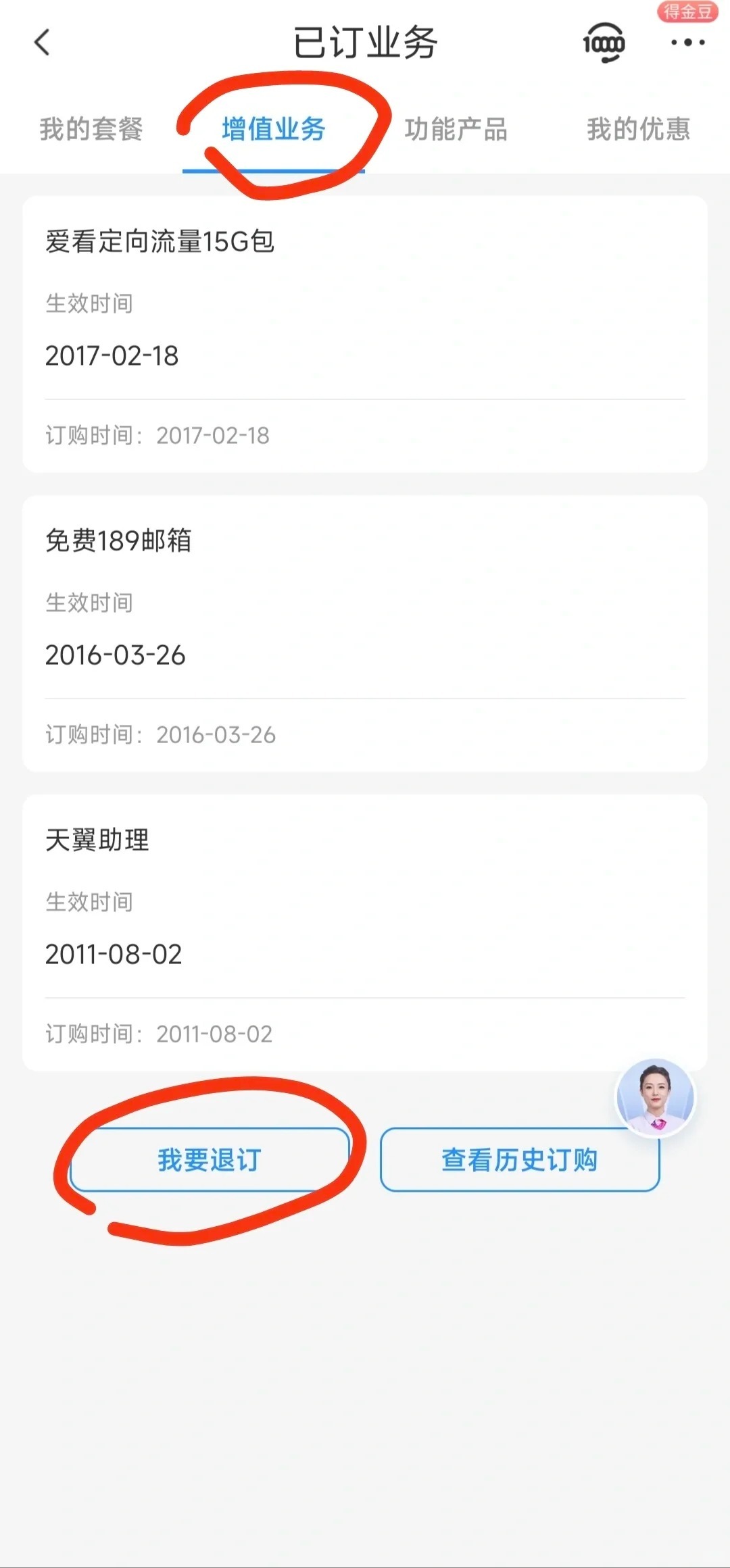
Task: Tap the 我要退订 button
Action: [210, 1160]
